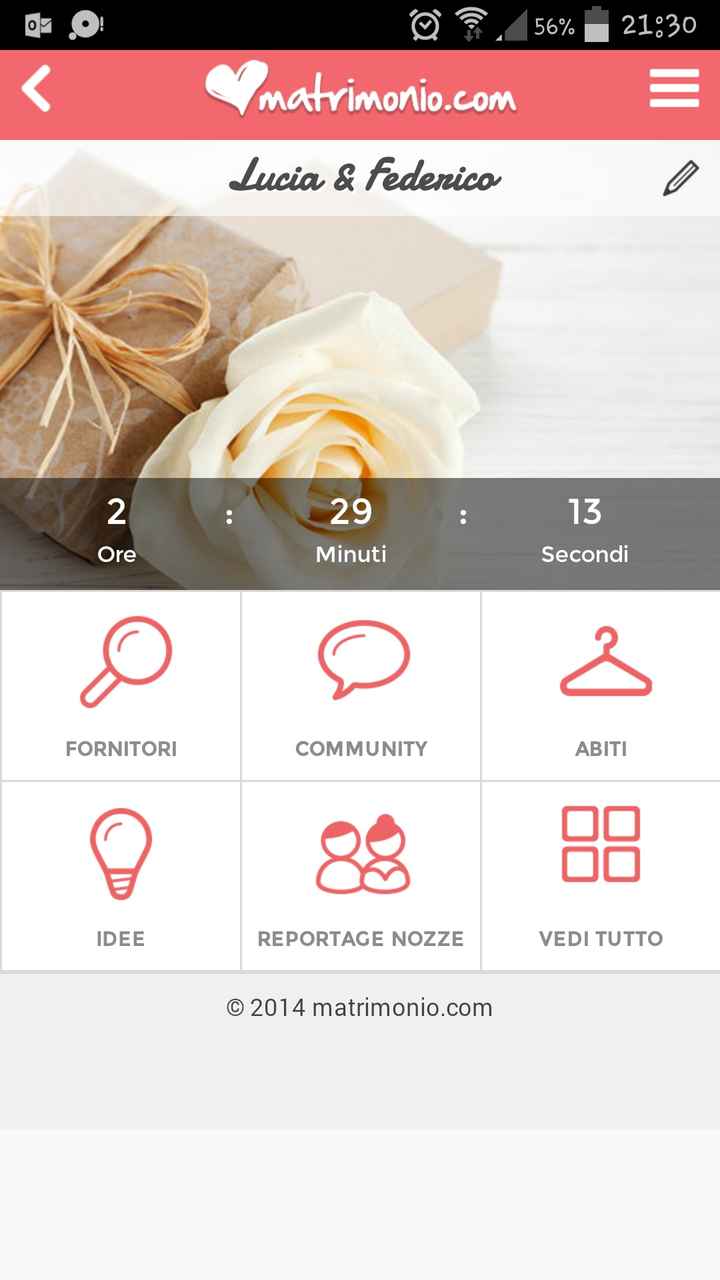This screenshot has width=720, height=1280.
Task: View Reportage Nozze
Action: [361, 876]
